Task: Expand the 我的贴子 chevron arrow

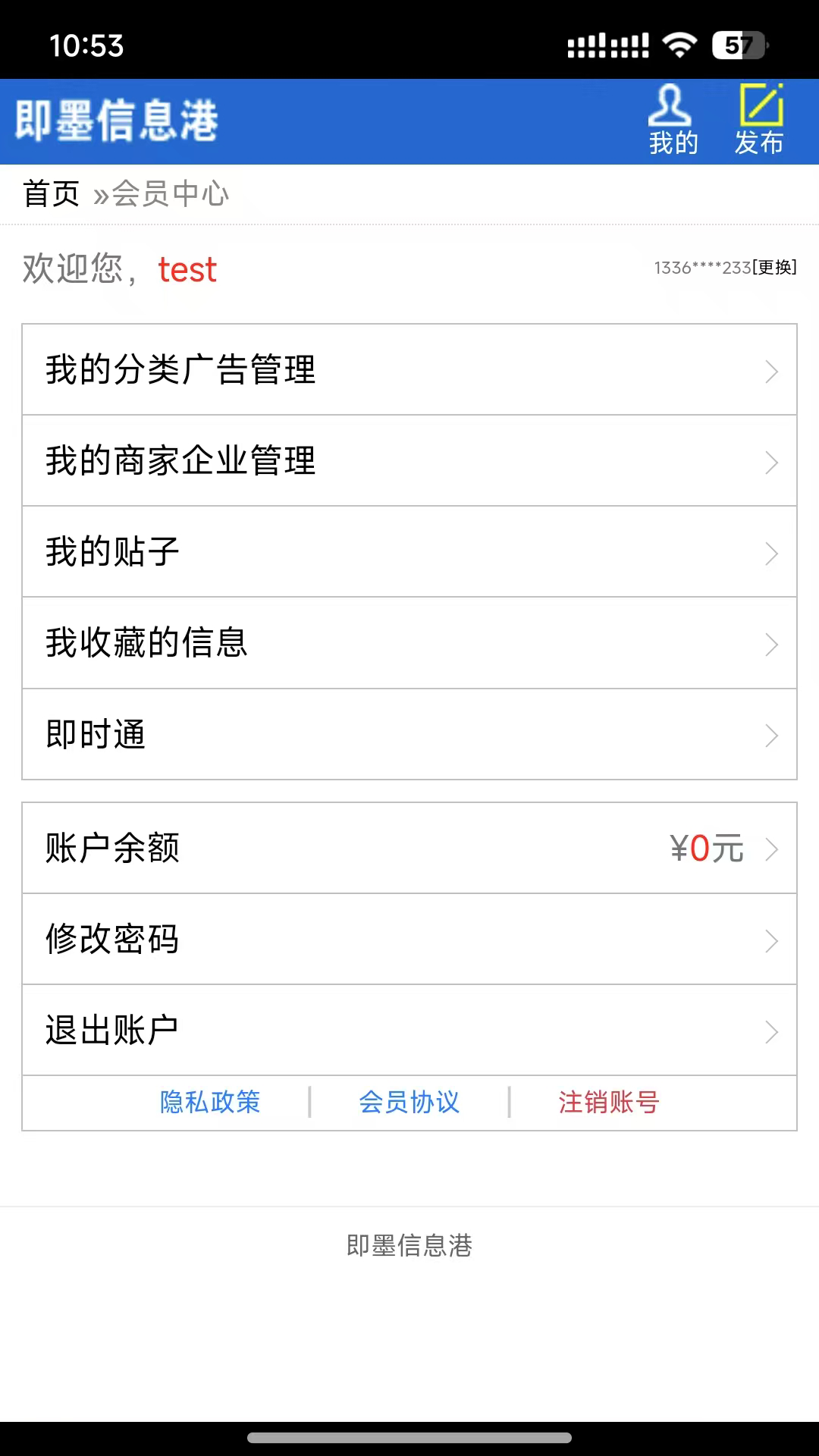Action: pos(772,552)
